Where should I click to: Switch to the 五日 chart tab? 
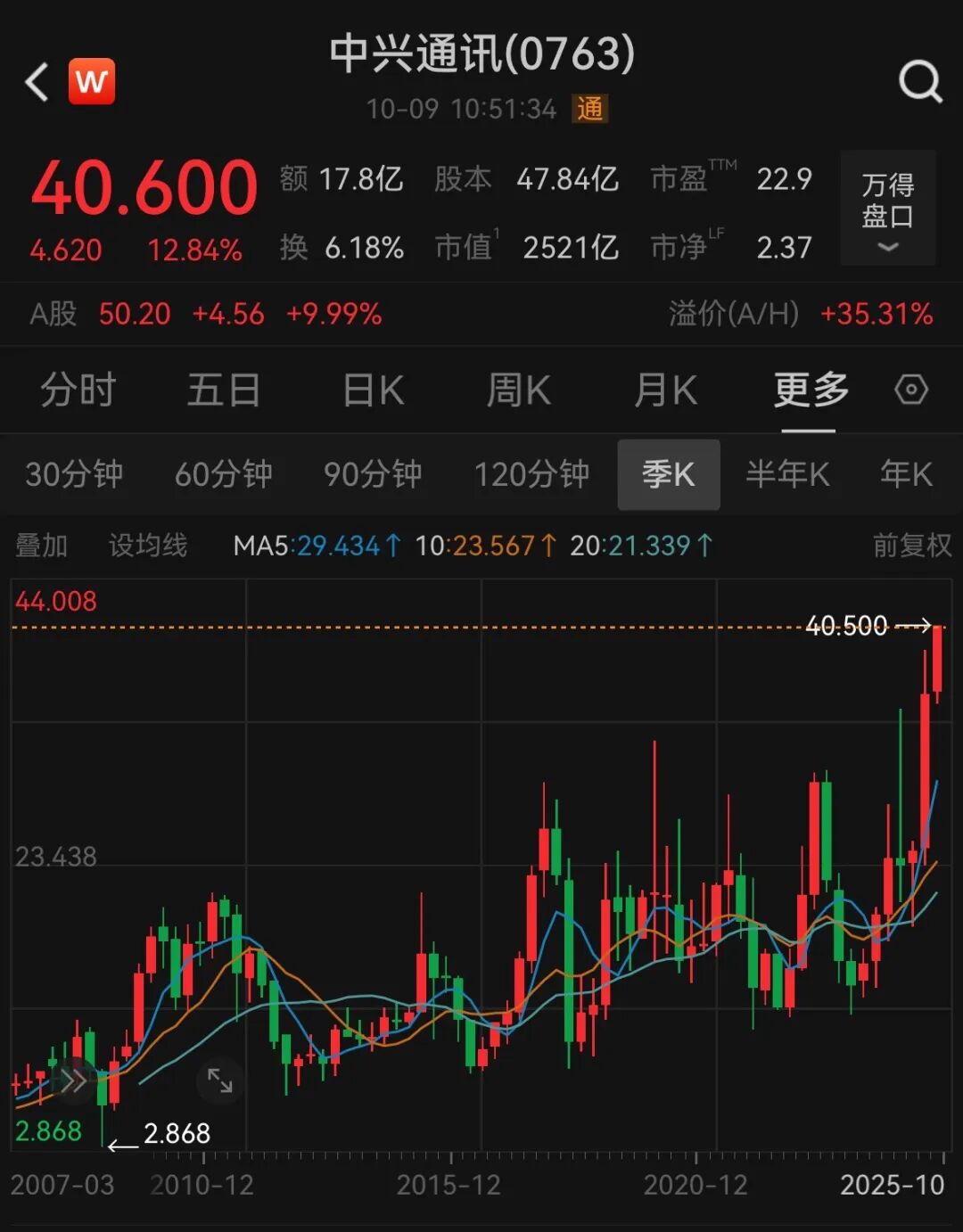[223, 390]
